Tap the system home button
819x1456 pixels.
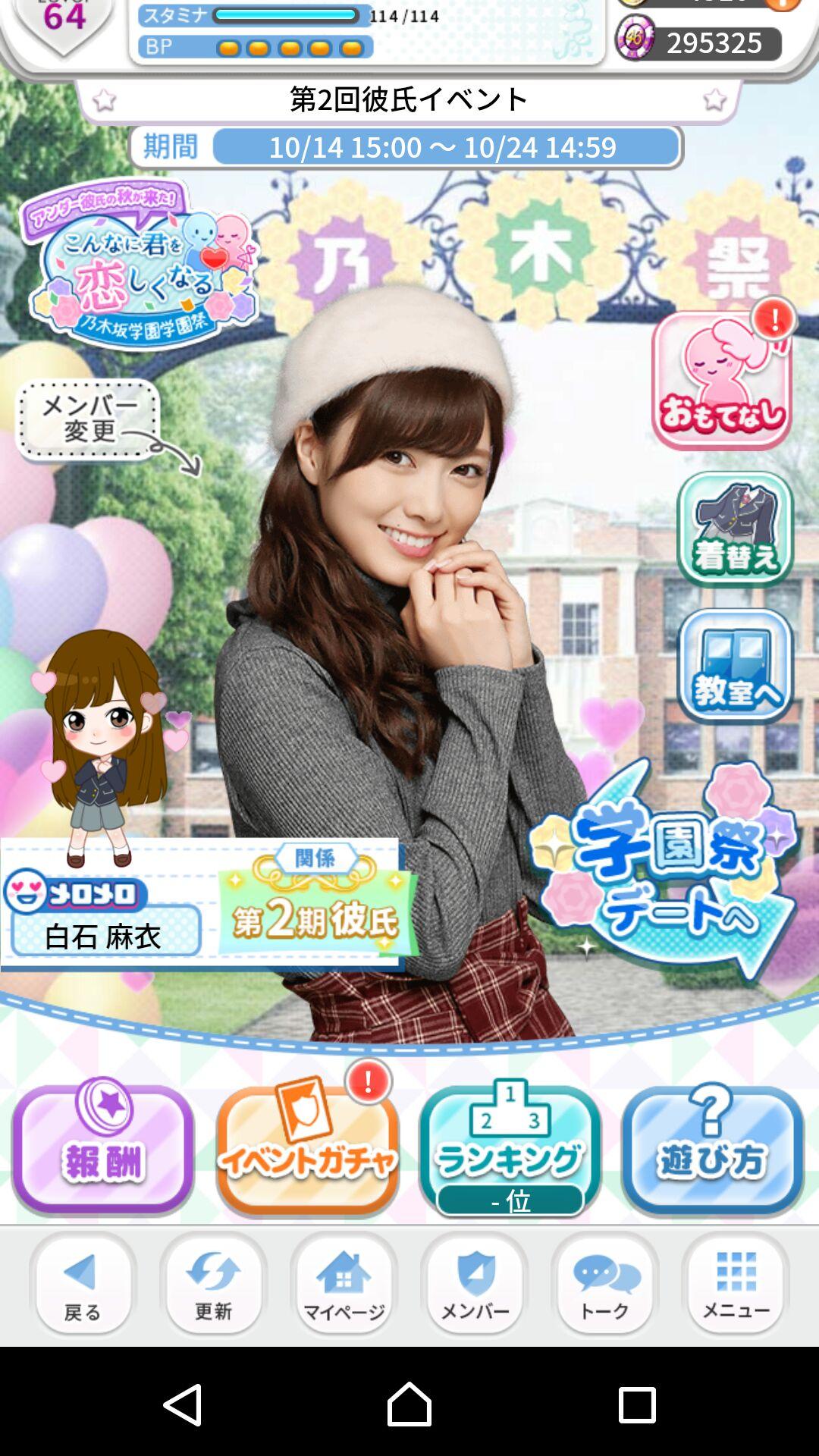[x=409, y=1404]
